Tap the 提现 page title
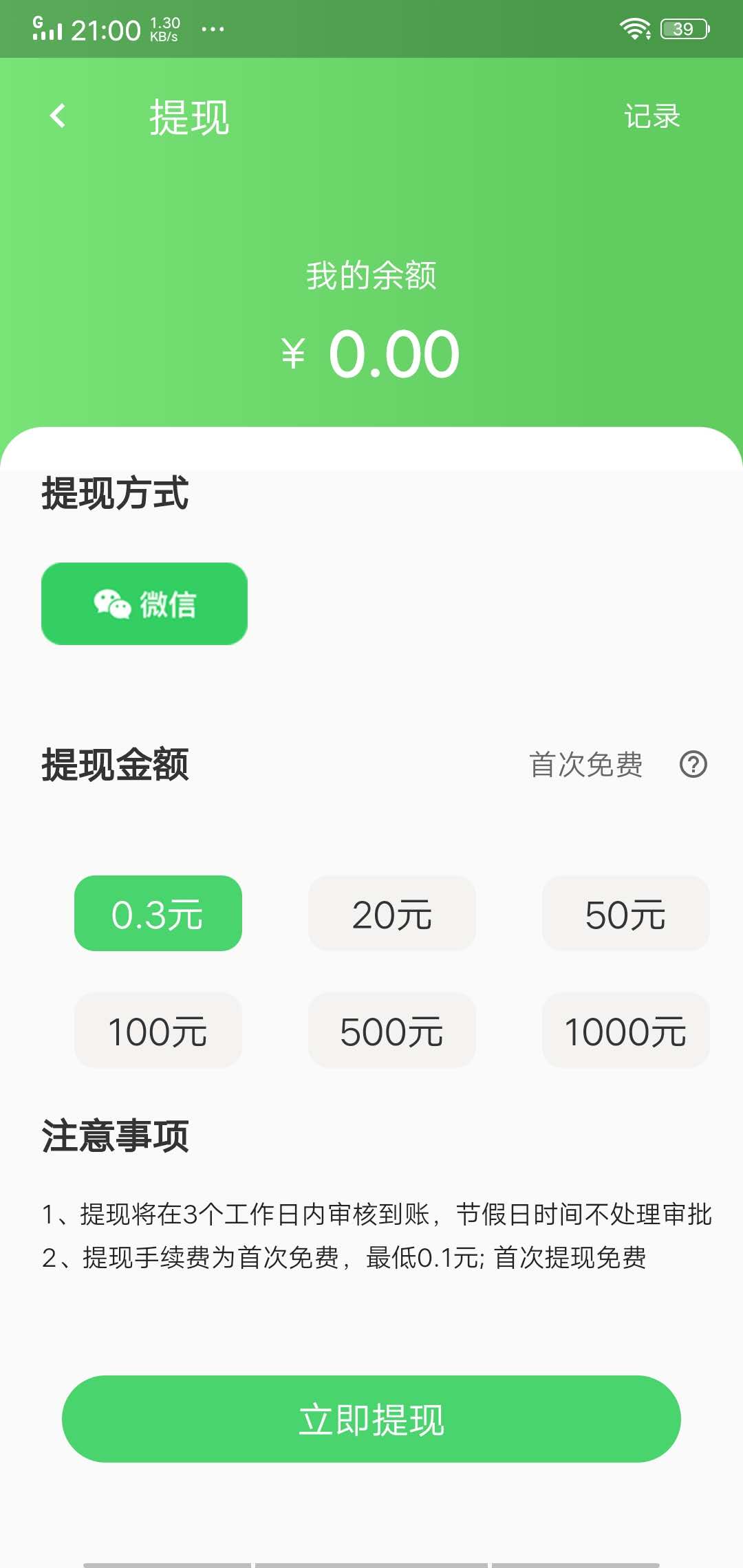 [x=188, y=116]
